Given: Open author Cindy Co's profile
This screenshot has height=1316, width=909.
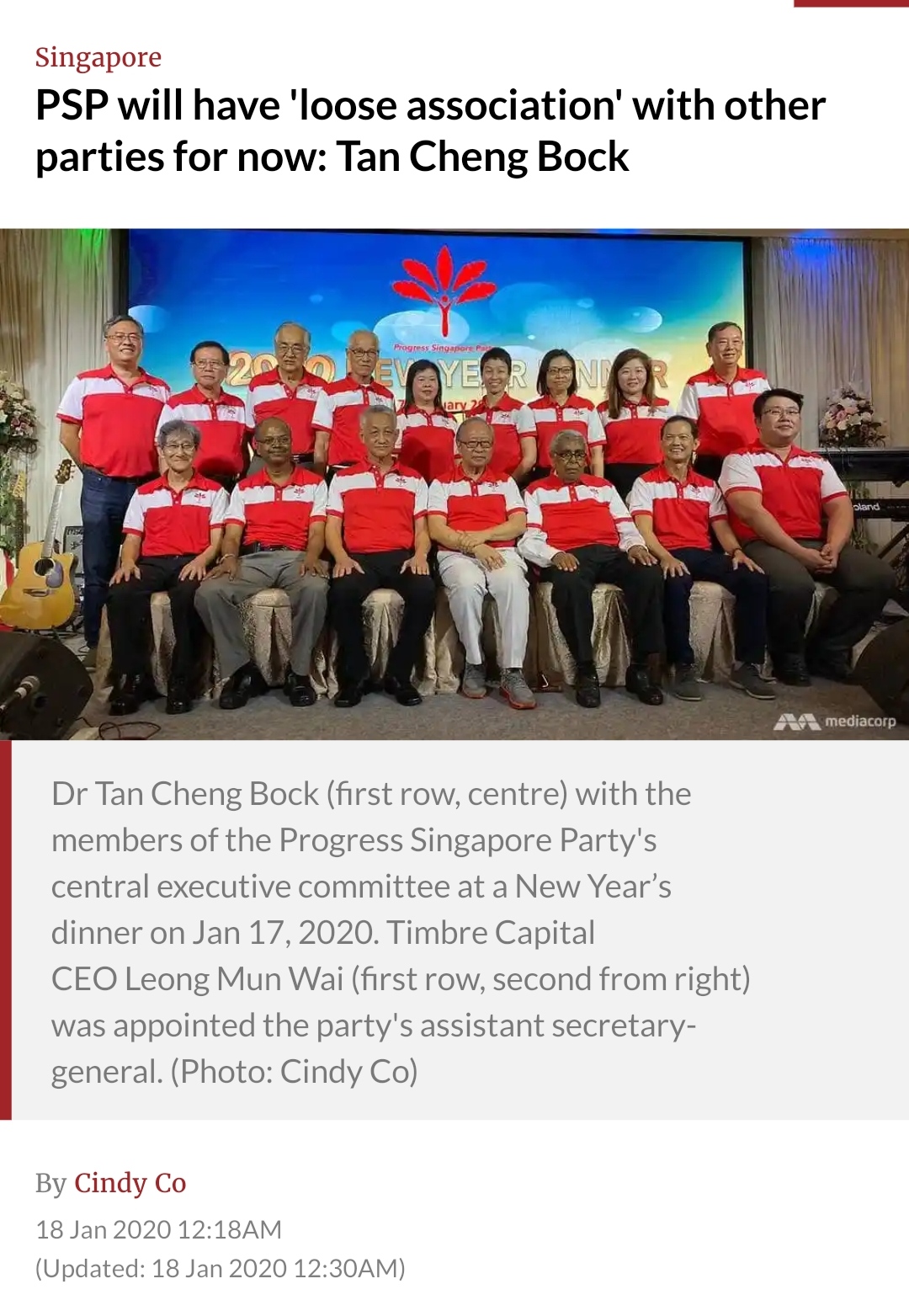Looking at the screenshot, I should click(x=130, y=1183).
